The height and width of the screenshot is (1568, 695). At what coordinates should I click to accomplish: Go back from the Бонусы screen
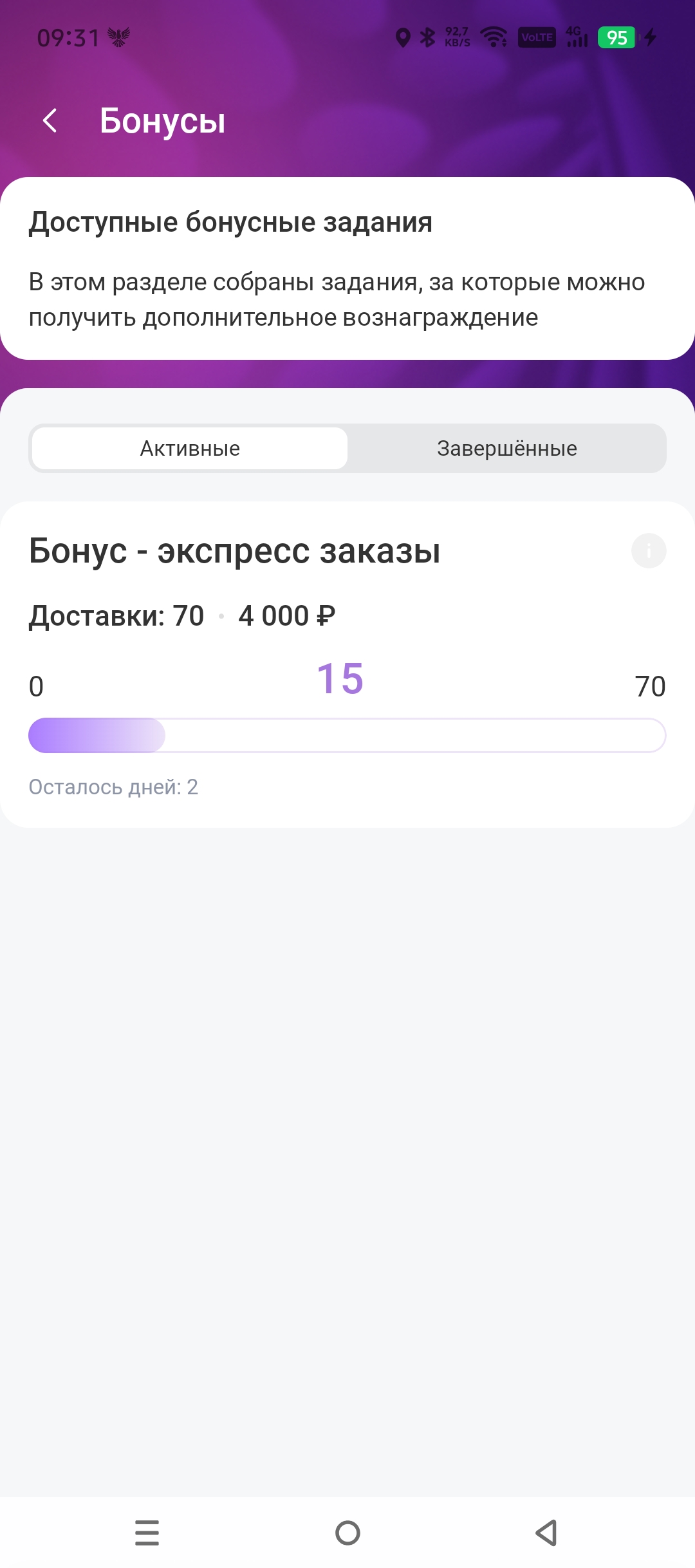click(x=50, y=120)
